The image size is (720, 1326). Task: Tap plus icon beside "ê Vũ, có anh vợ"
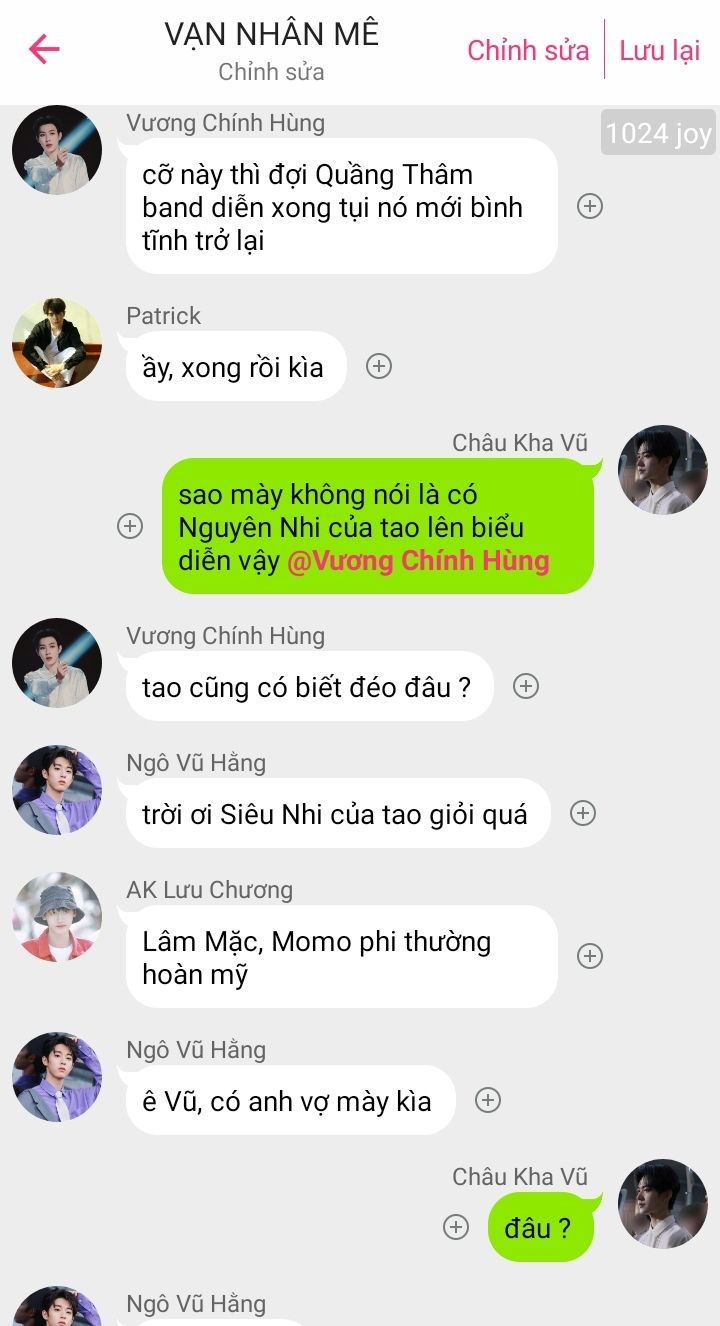[x=487, y=1100]
